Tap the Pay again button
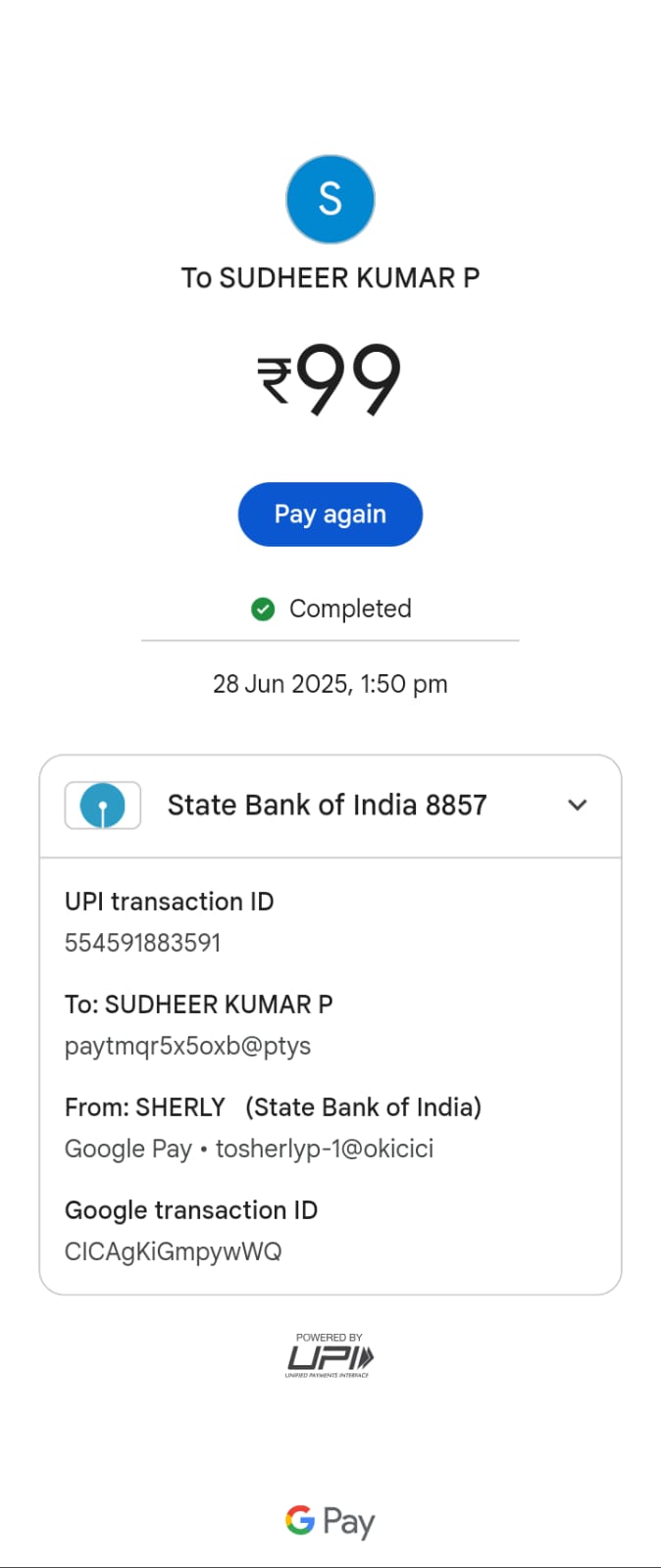661x1568 pixels. click(330, 514)
